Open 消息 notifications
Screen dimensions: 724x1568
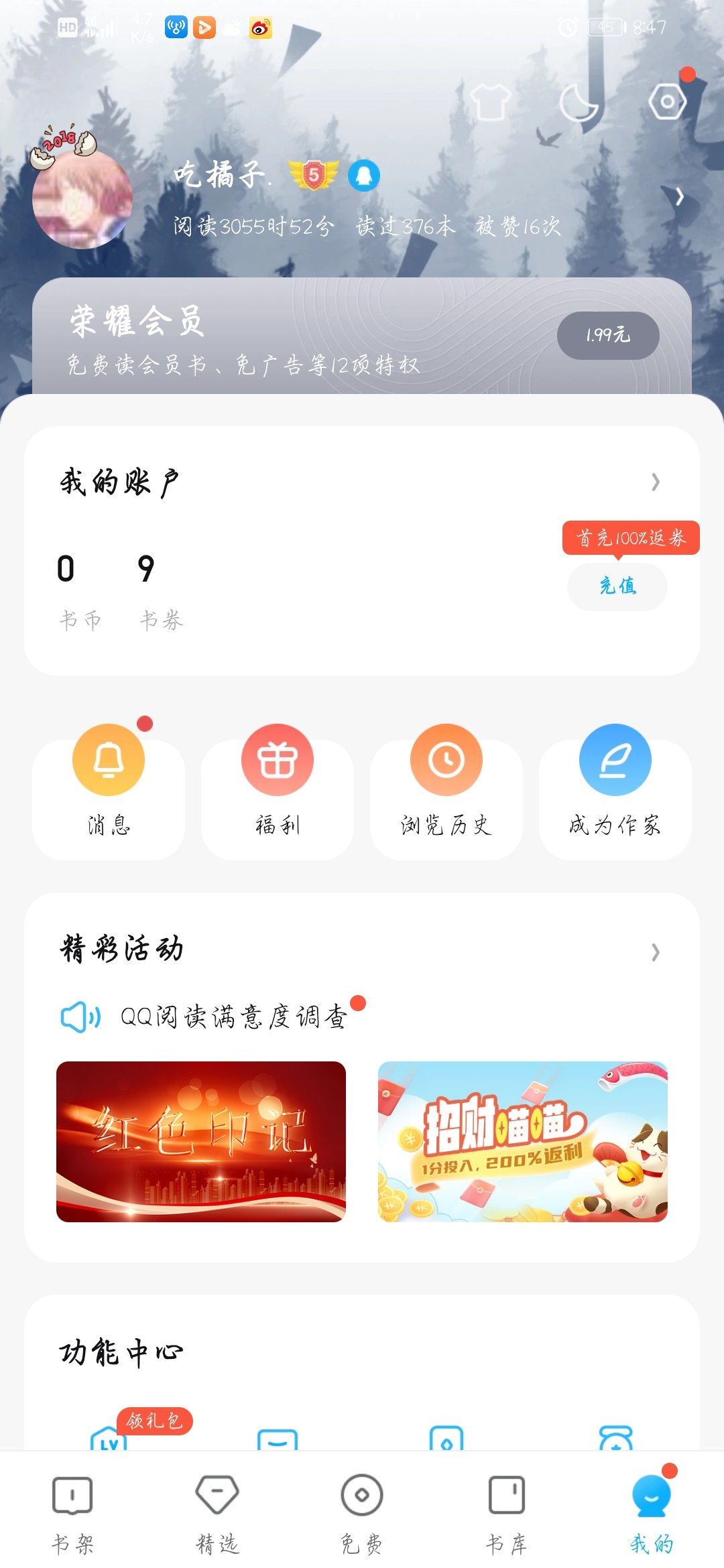[109, 791]
